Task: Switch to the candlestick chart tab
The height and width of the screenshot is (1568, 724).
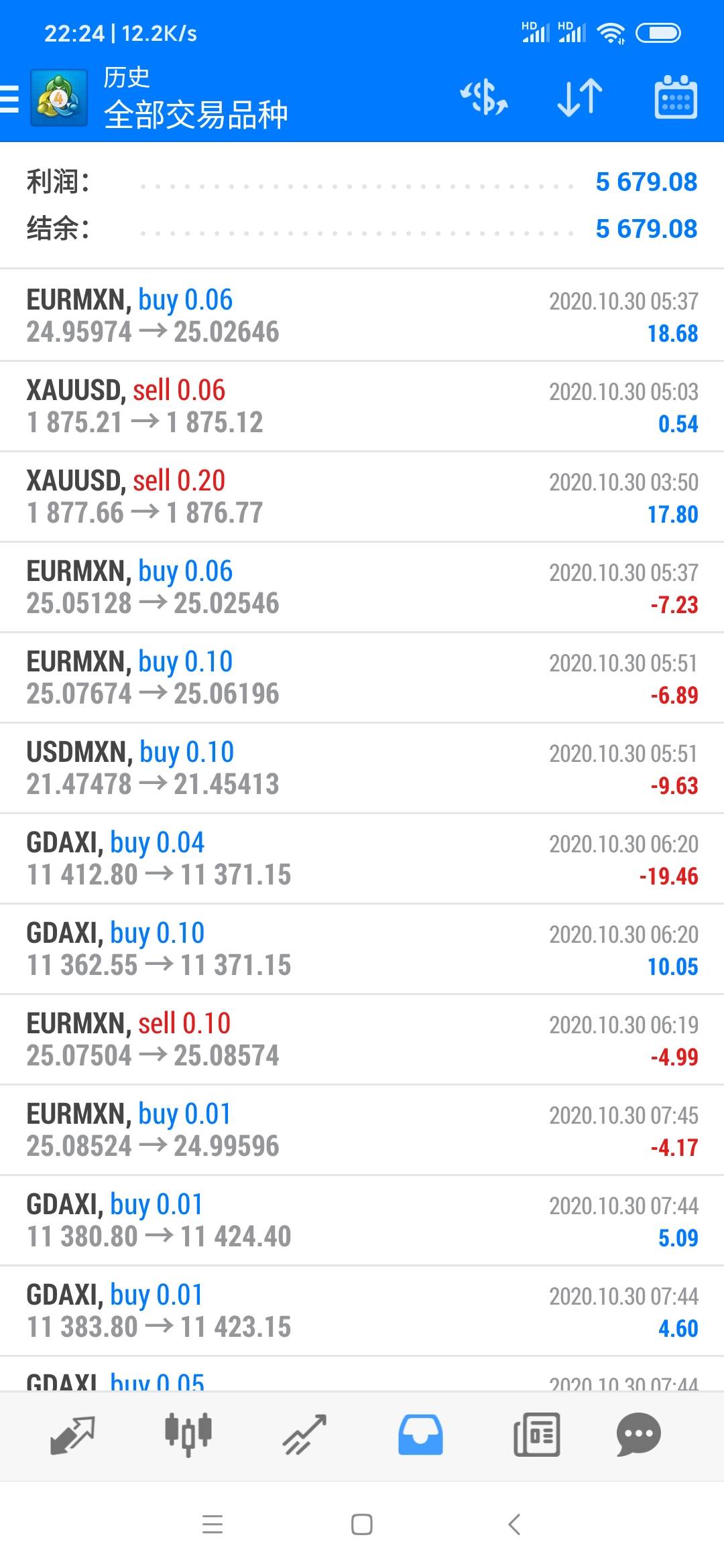Action: coord(188,1435)
